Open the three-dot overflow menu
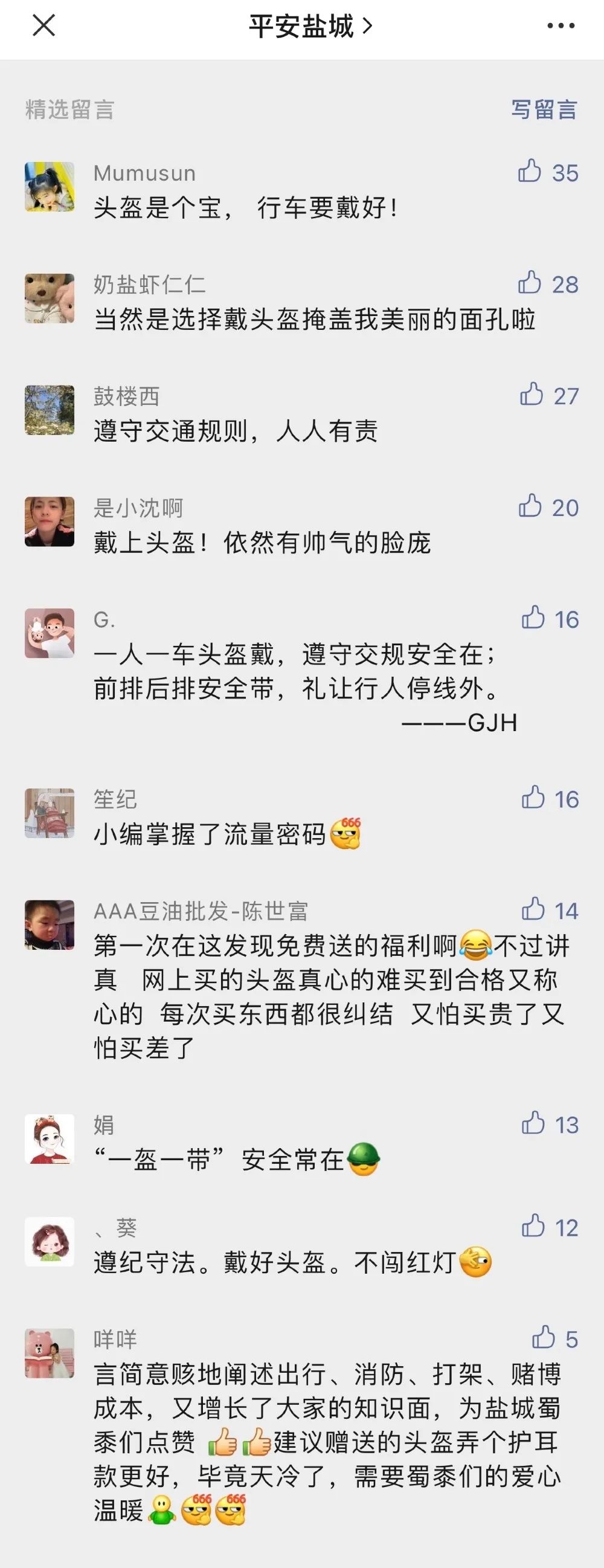 pyautogui.click(x=561, y=25)
